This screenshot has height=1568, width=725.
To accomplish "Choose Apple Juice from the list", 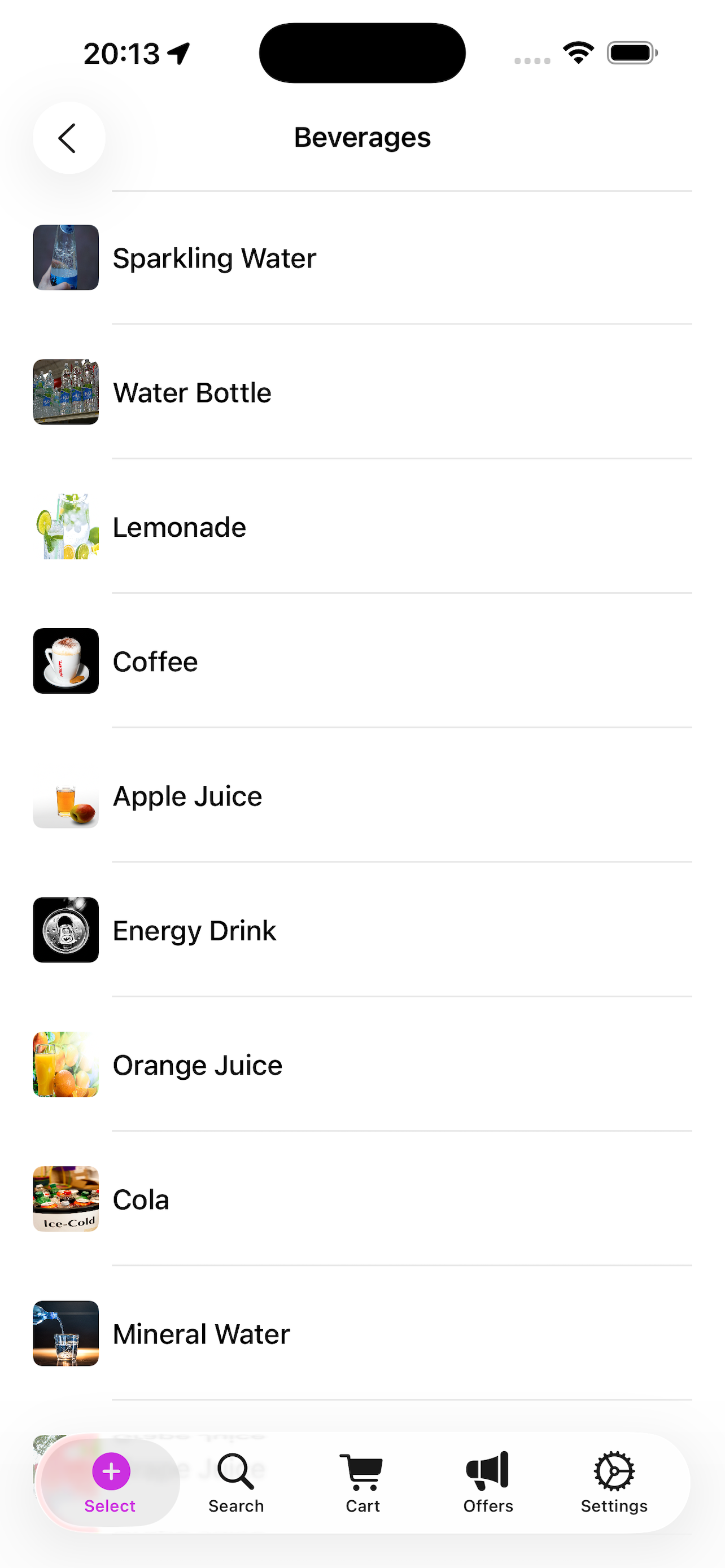I will click(187, 795).
